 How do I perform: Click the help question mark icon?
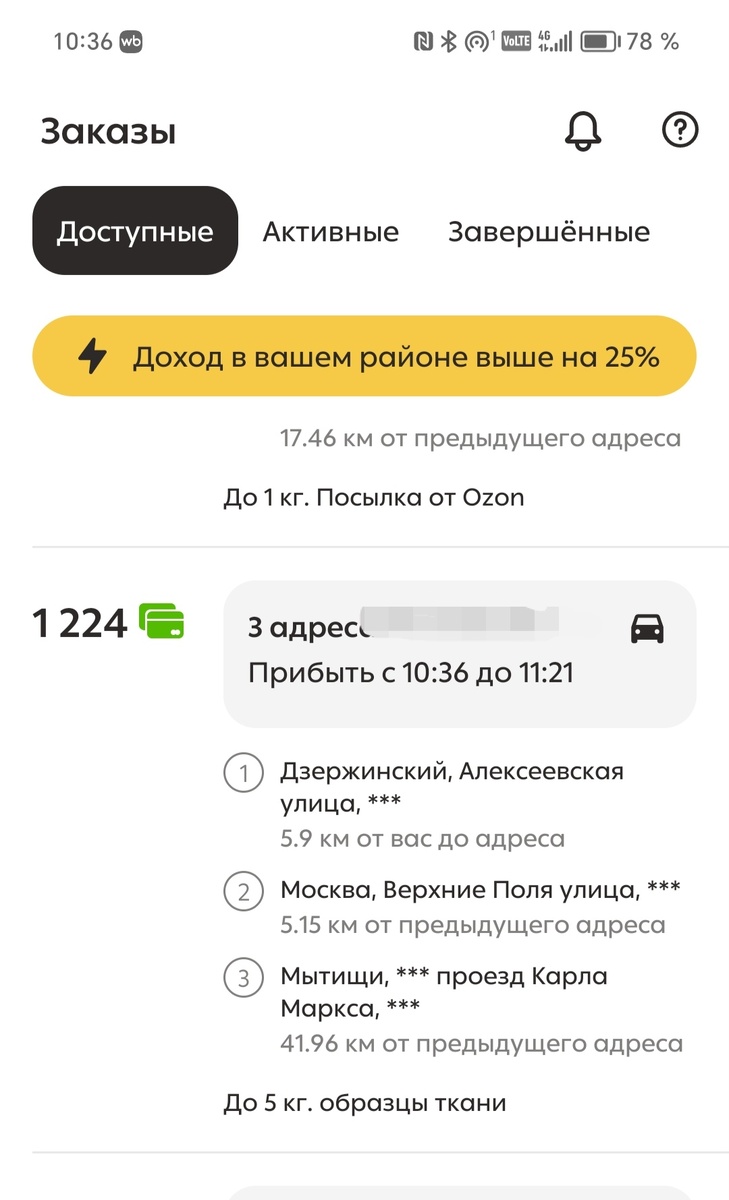680,130
